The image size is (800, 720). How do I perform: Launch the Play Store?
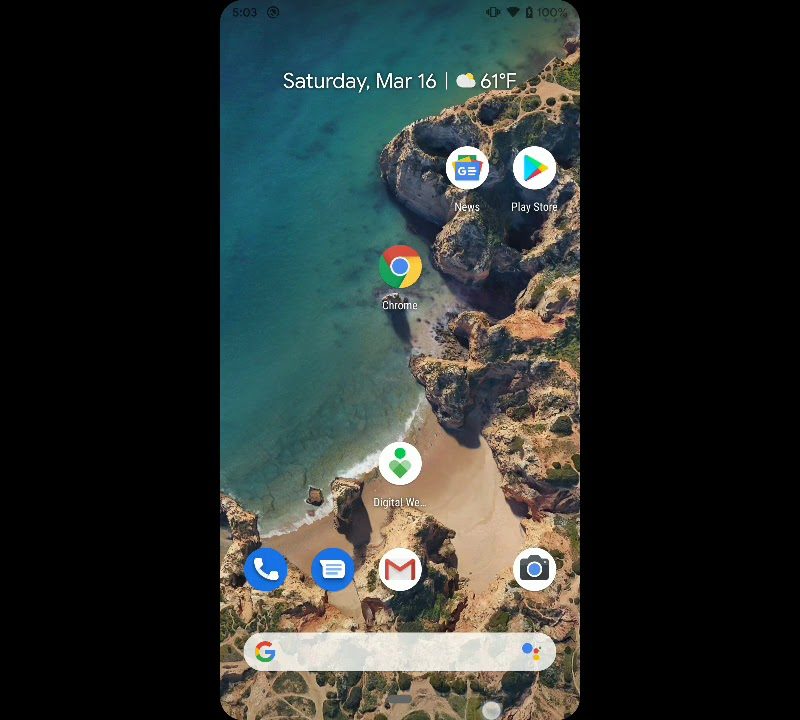coord(534,169)
